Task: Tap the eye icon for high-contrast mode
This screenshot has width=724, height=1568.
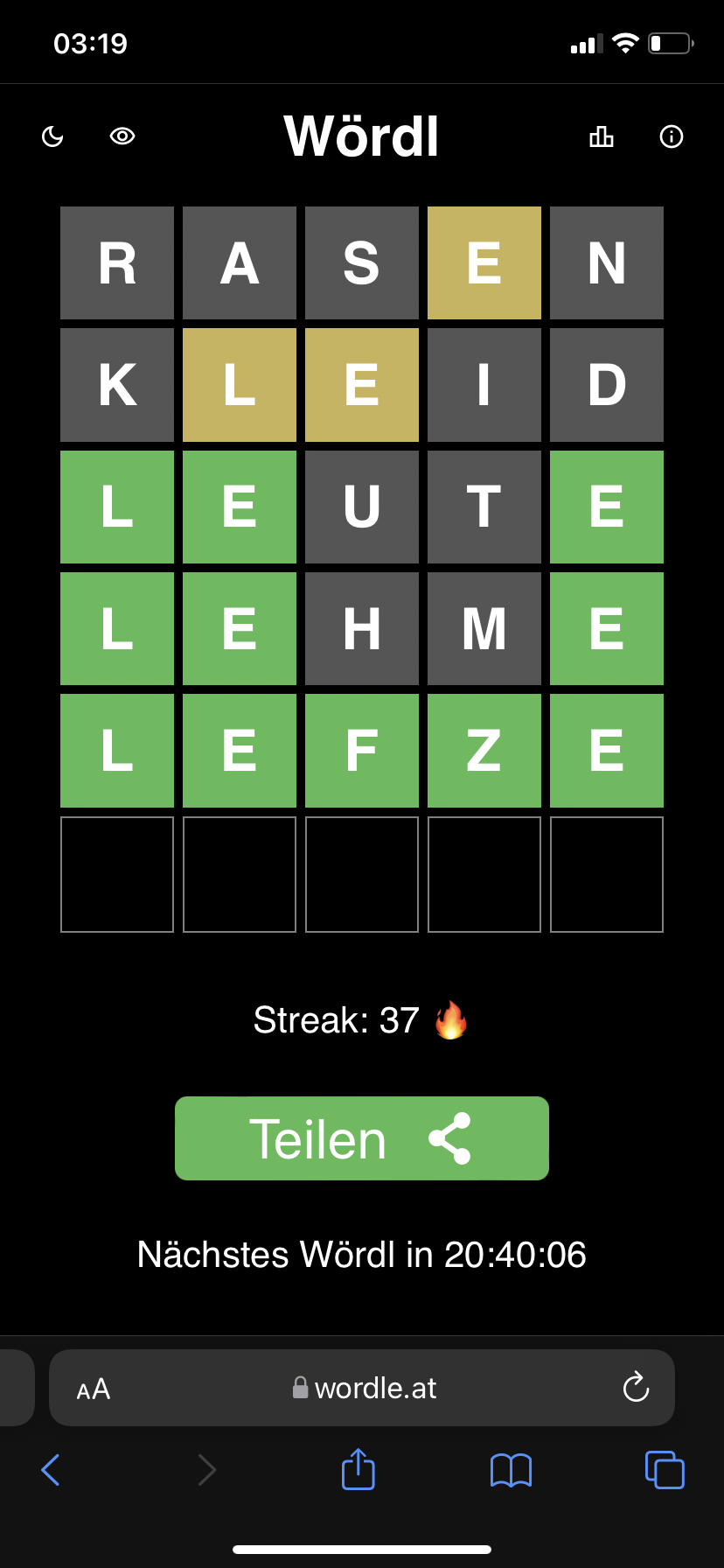Action: 122,136
